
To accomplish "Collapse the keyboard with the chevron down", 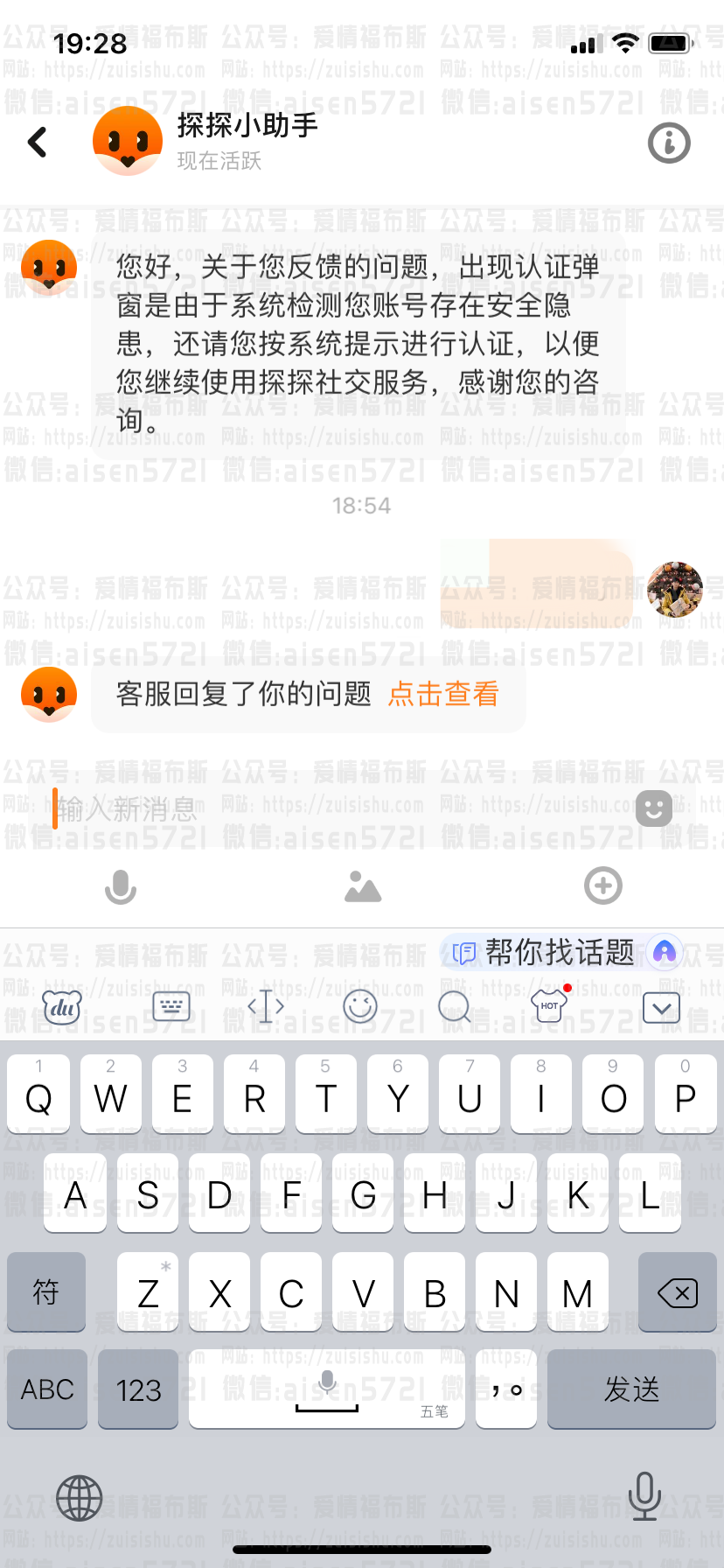I will [x=662, y=1006].
